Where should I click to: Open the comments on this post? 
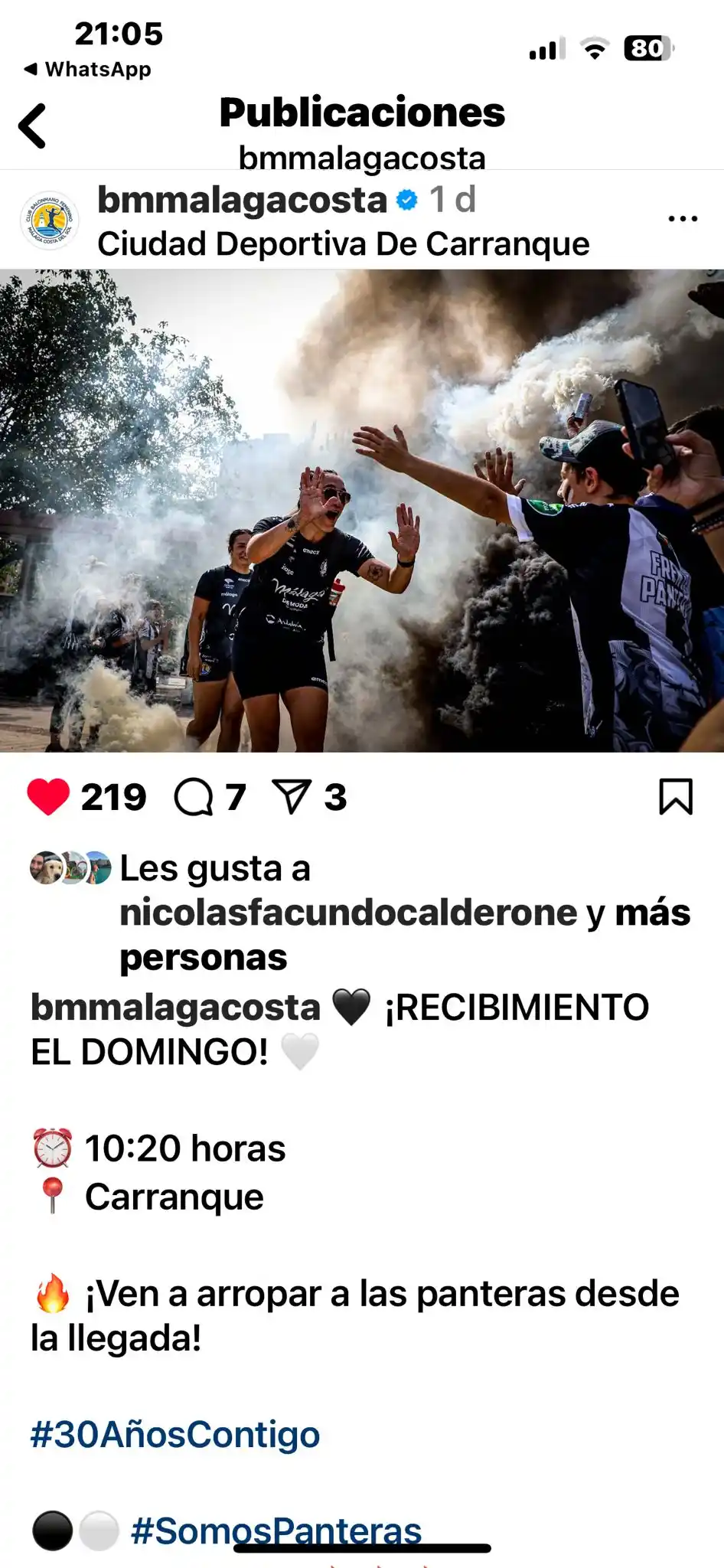coord(193,797)
